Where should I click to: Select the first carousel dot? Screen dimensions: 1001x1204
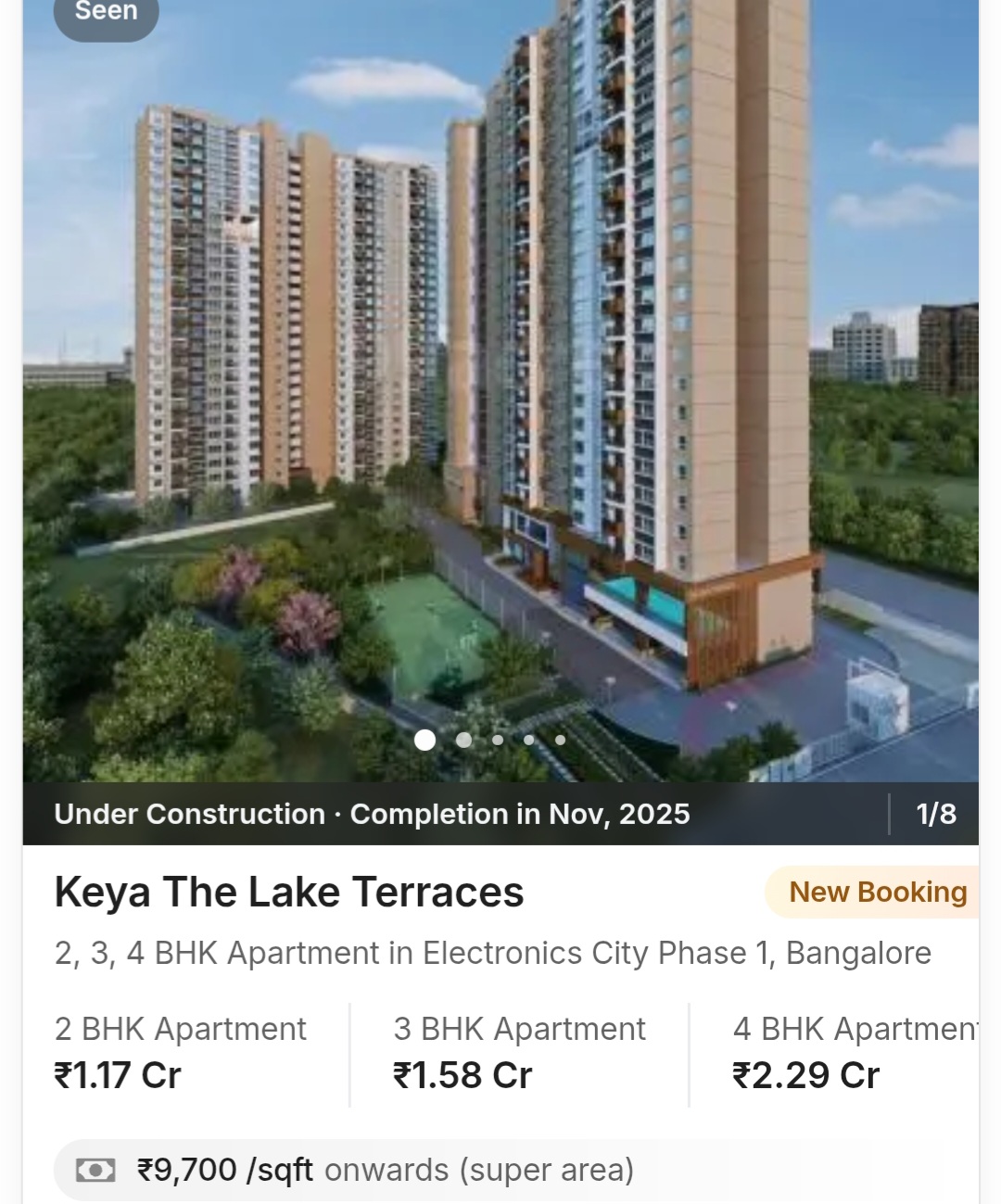point(426,741)
